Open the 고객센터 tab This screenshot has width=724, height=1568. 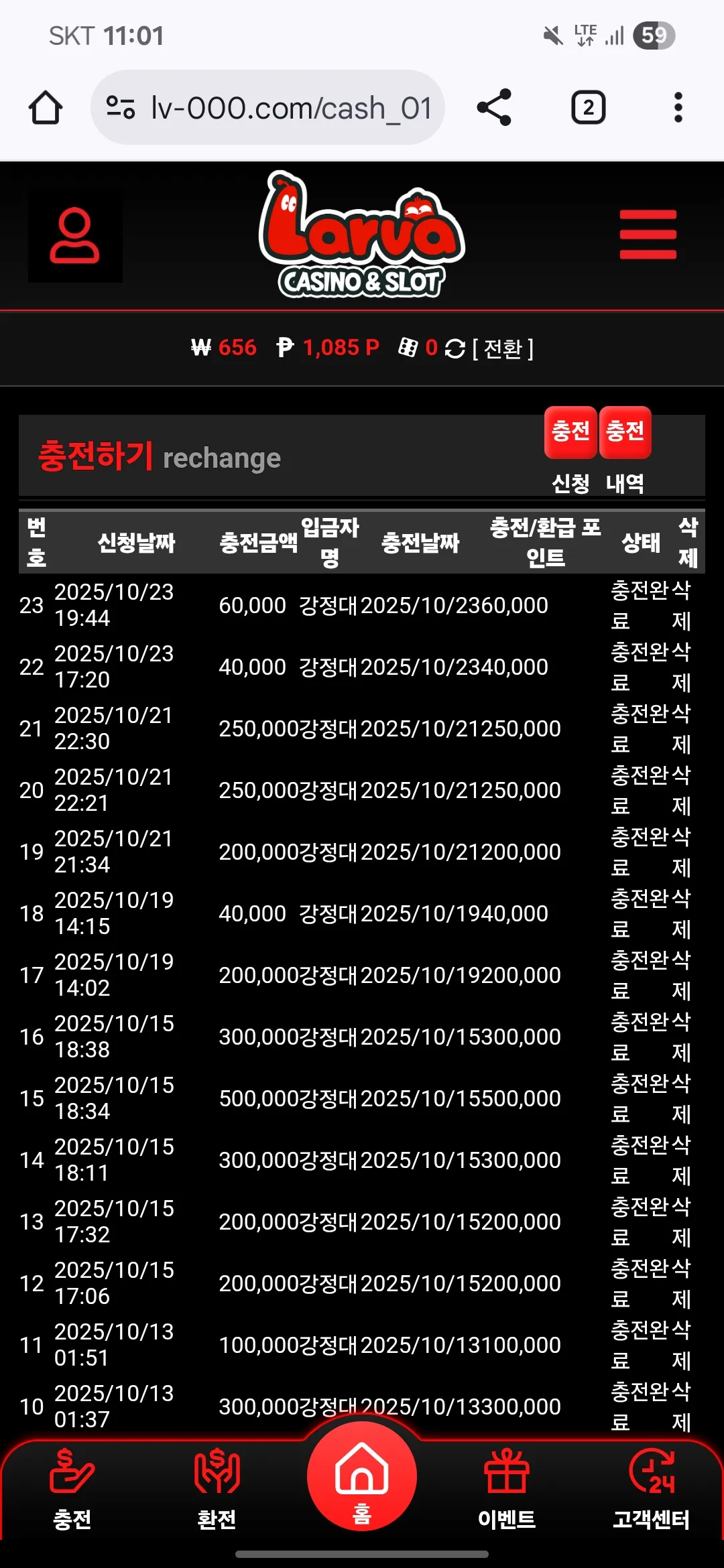tap(652, 1490)
